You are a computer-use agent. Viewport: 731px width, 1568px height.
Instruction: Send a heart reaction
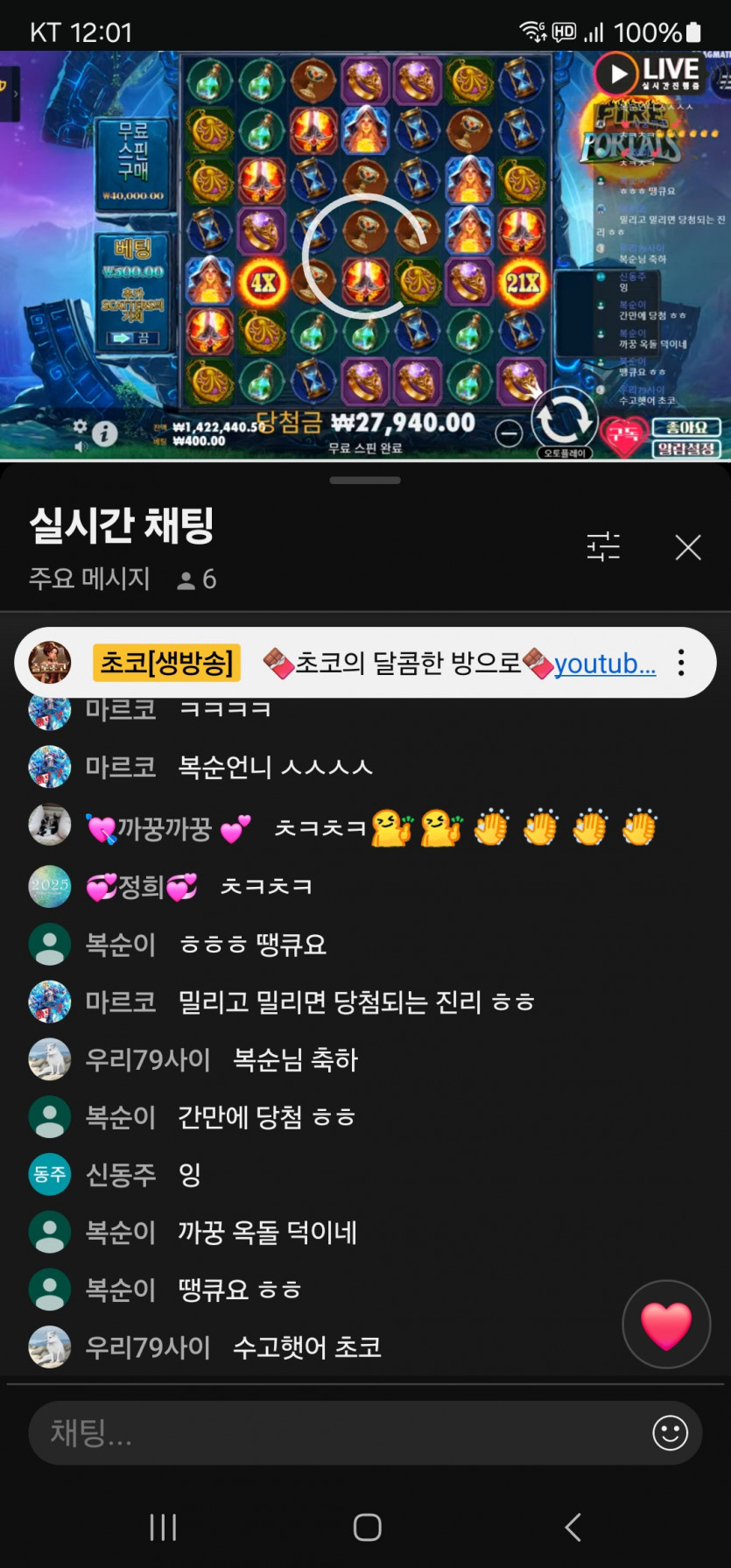pos(666,1325)
